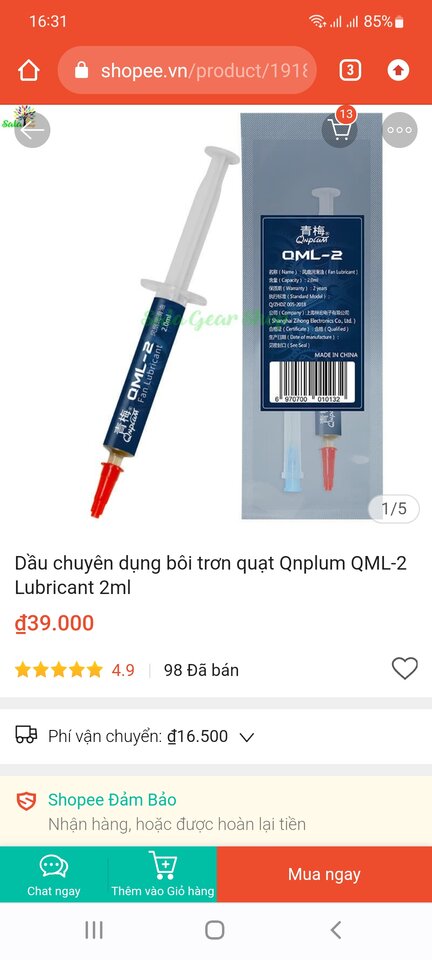Tap the browser upload arrow icon
This screenshot has width=432, height=960.
point(398,70)
